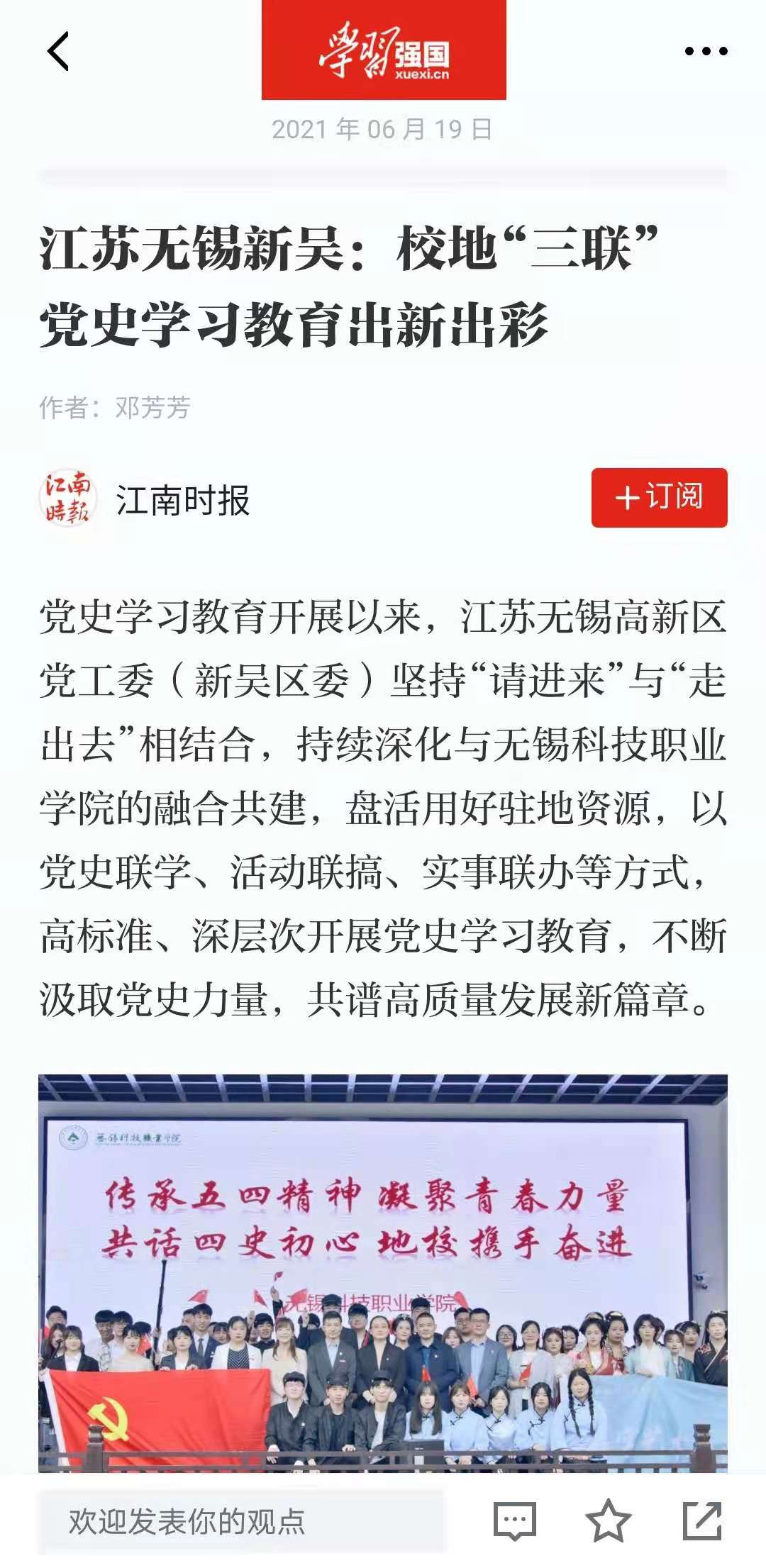
Task: Favorite this article with the star
Action: [608, 1521]
